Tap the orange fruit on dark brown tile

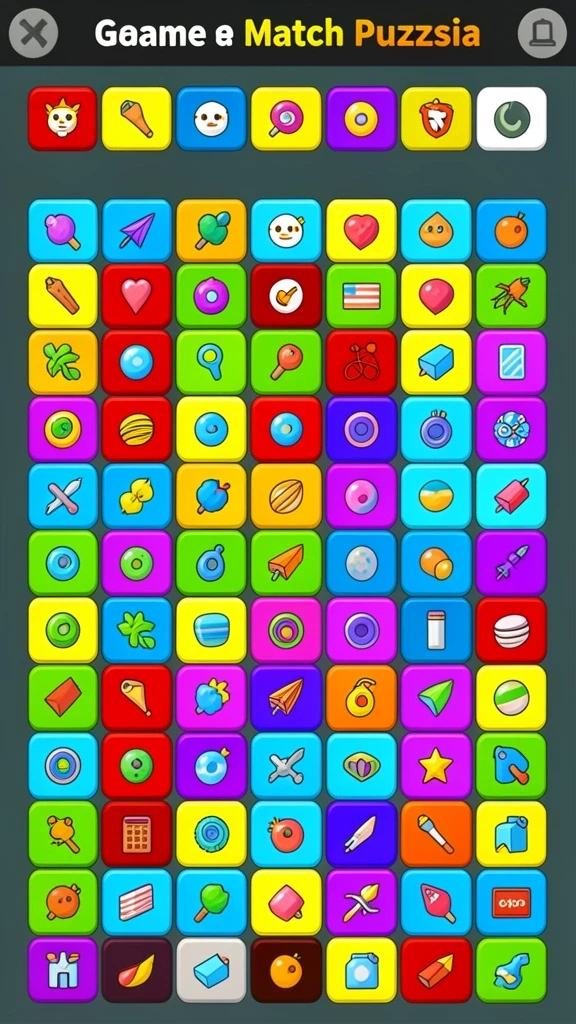[x=286, y=970]
